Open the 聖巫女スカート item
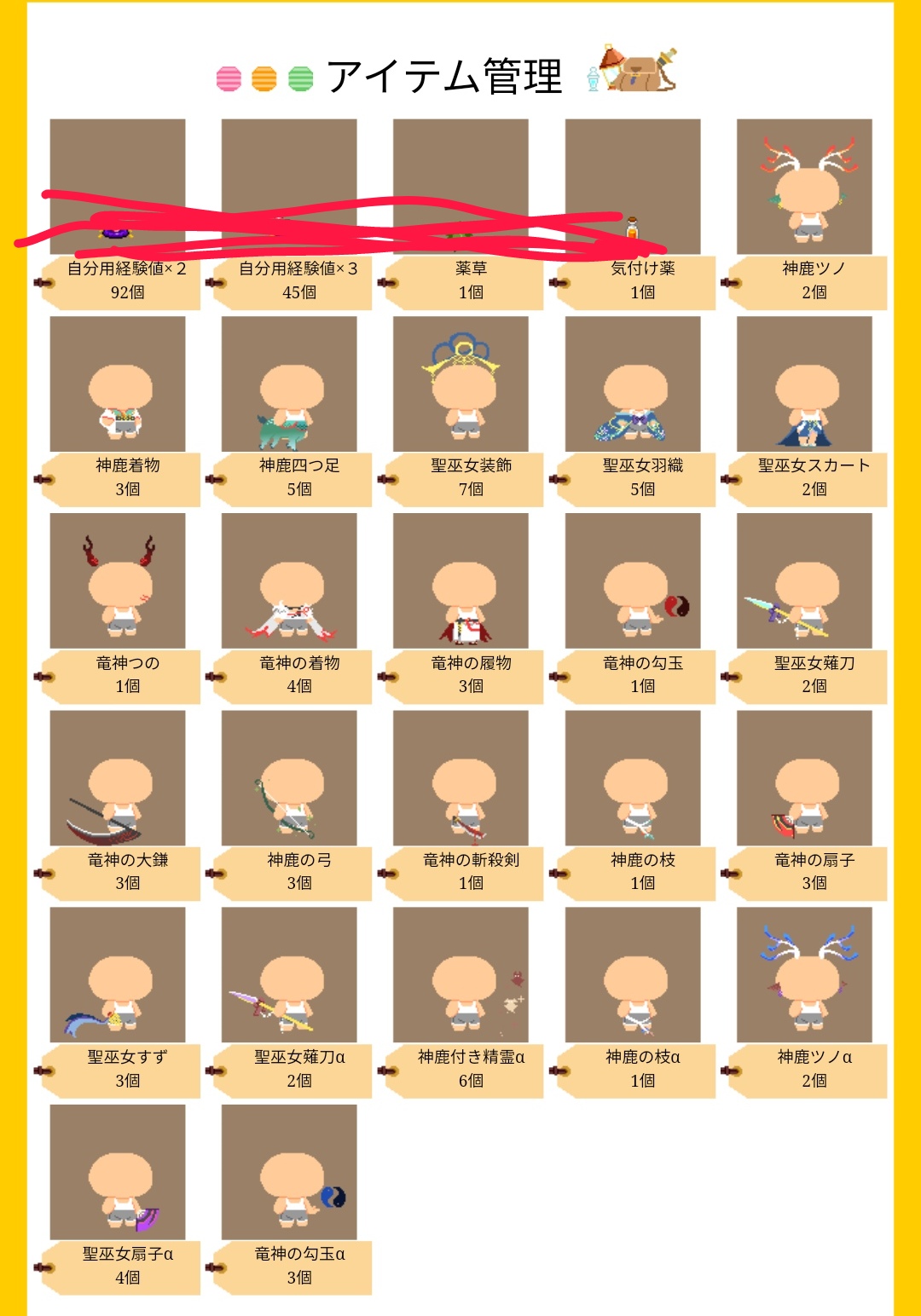The width and height of the screenshot is (921, 1316). [804, 384]
